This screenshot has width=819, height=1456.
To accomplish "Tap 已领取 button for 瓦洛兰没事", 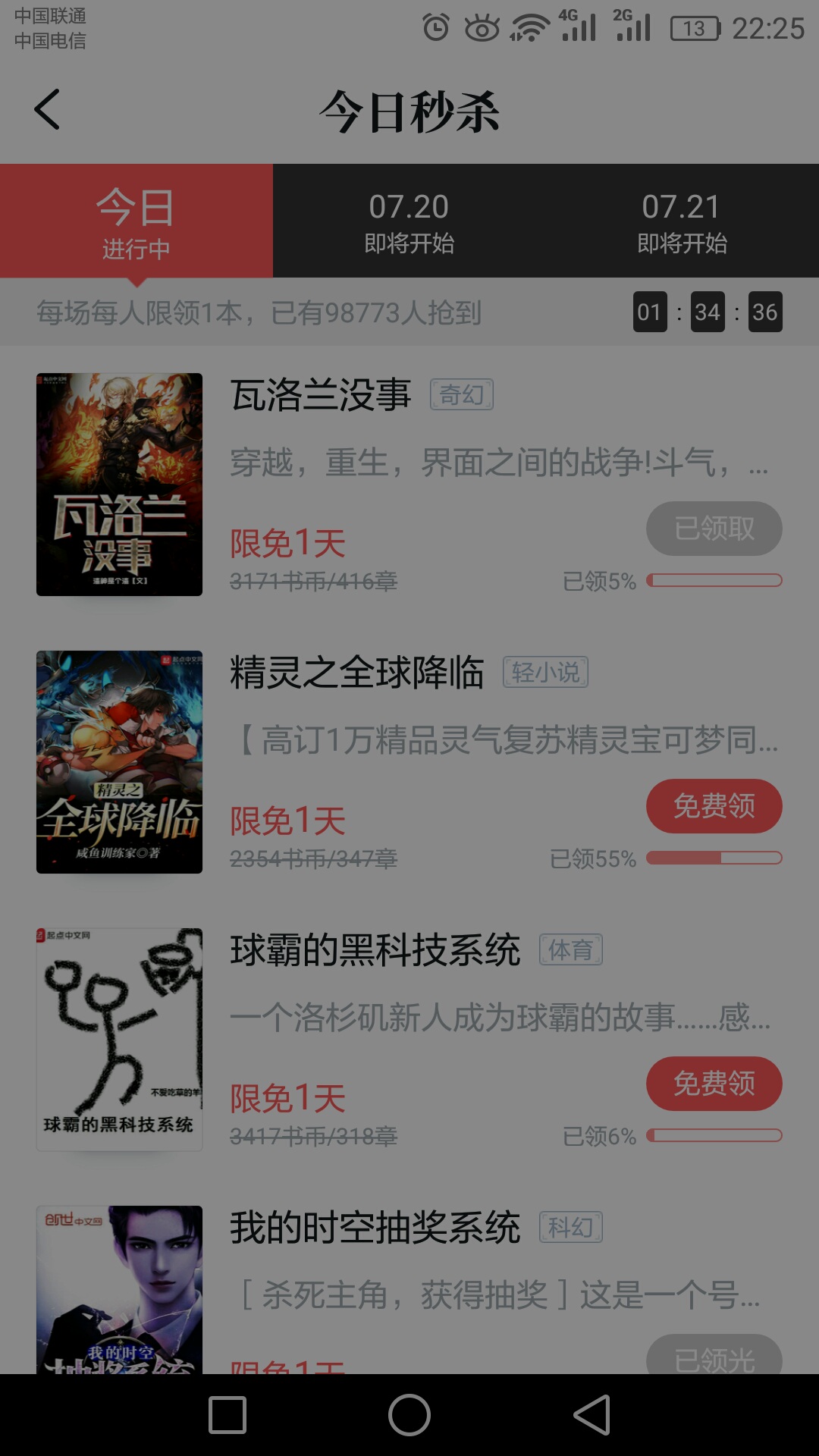I will [714, 529].
